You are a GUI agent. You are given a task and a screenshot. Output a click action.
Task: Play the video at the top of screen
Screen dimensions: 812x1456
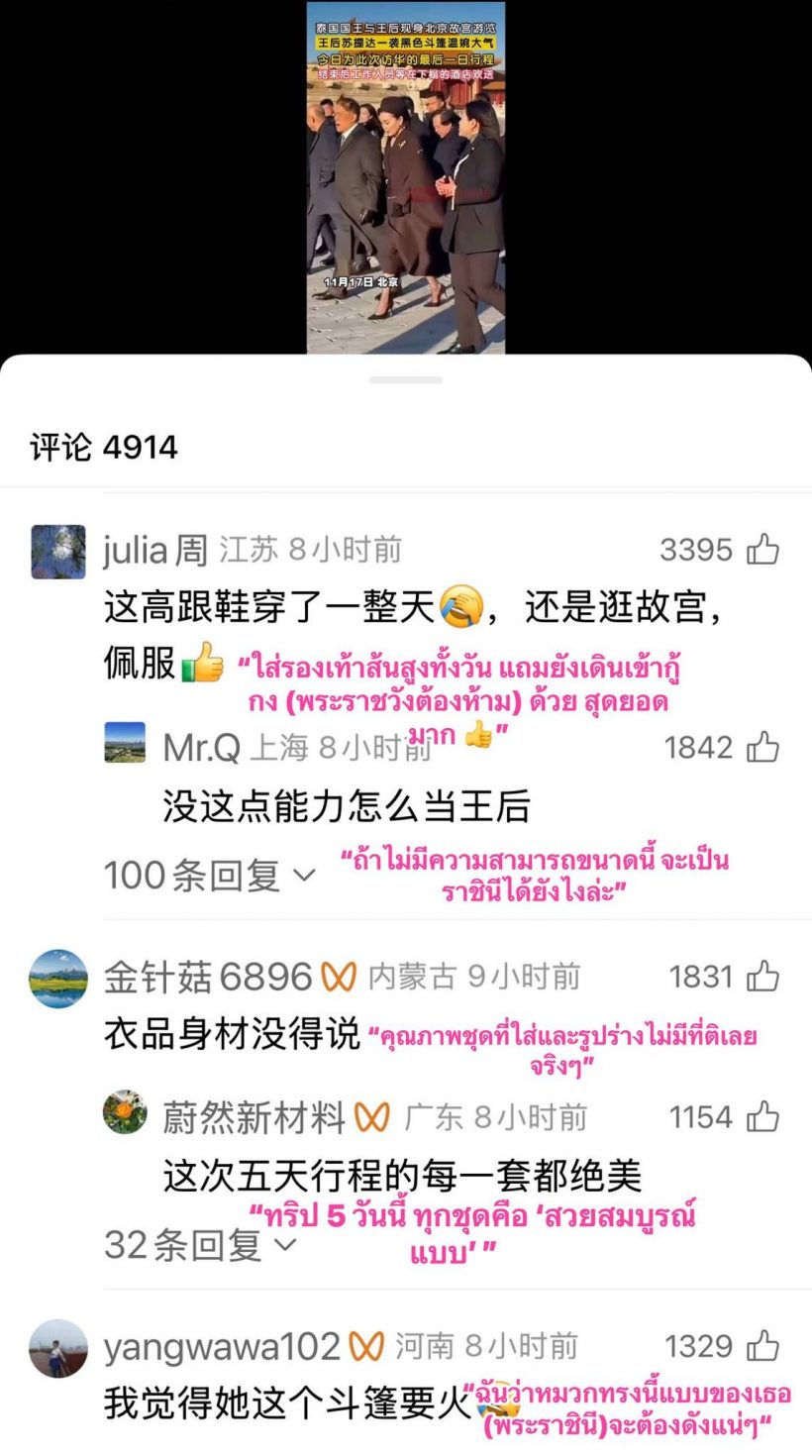[406, 178]
